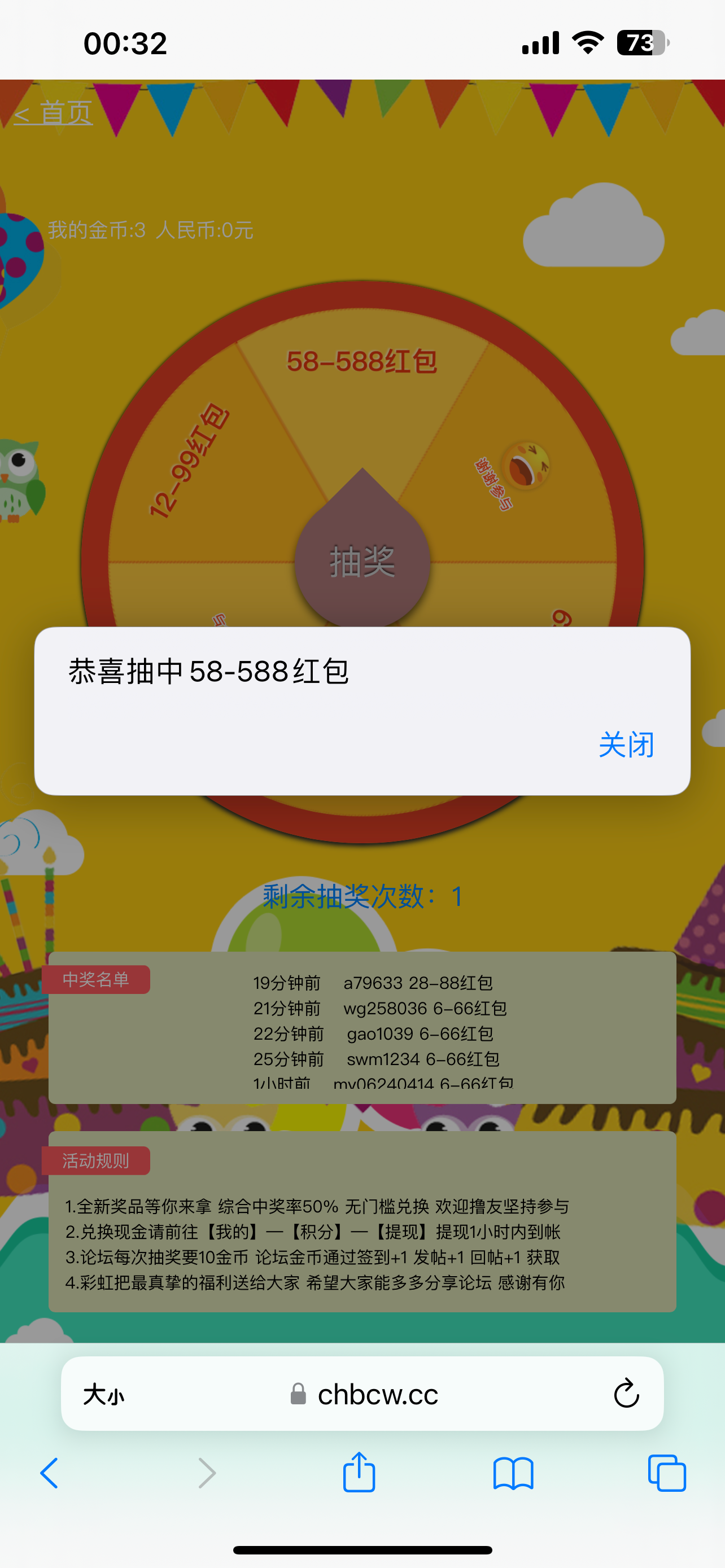Tap the chbcw.cc address bar
The width and height of the screenshot is (725, 1568).
(x=377, y=1394)
